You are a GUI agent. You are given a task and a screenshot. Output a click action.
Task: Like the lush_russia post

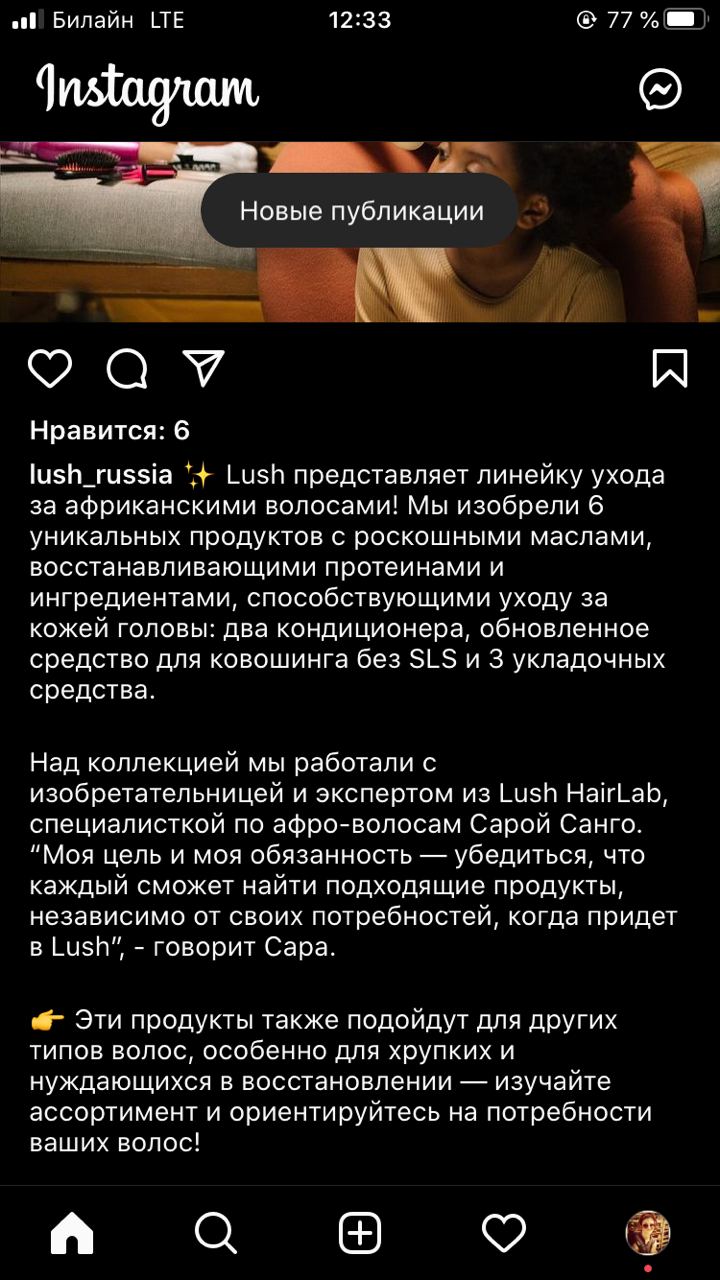pos(50,368)
